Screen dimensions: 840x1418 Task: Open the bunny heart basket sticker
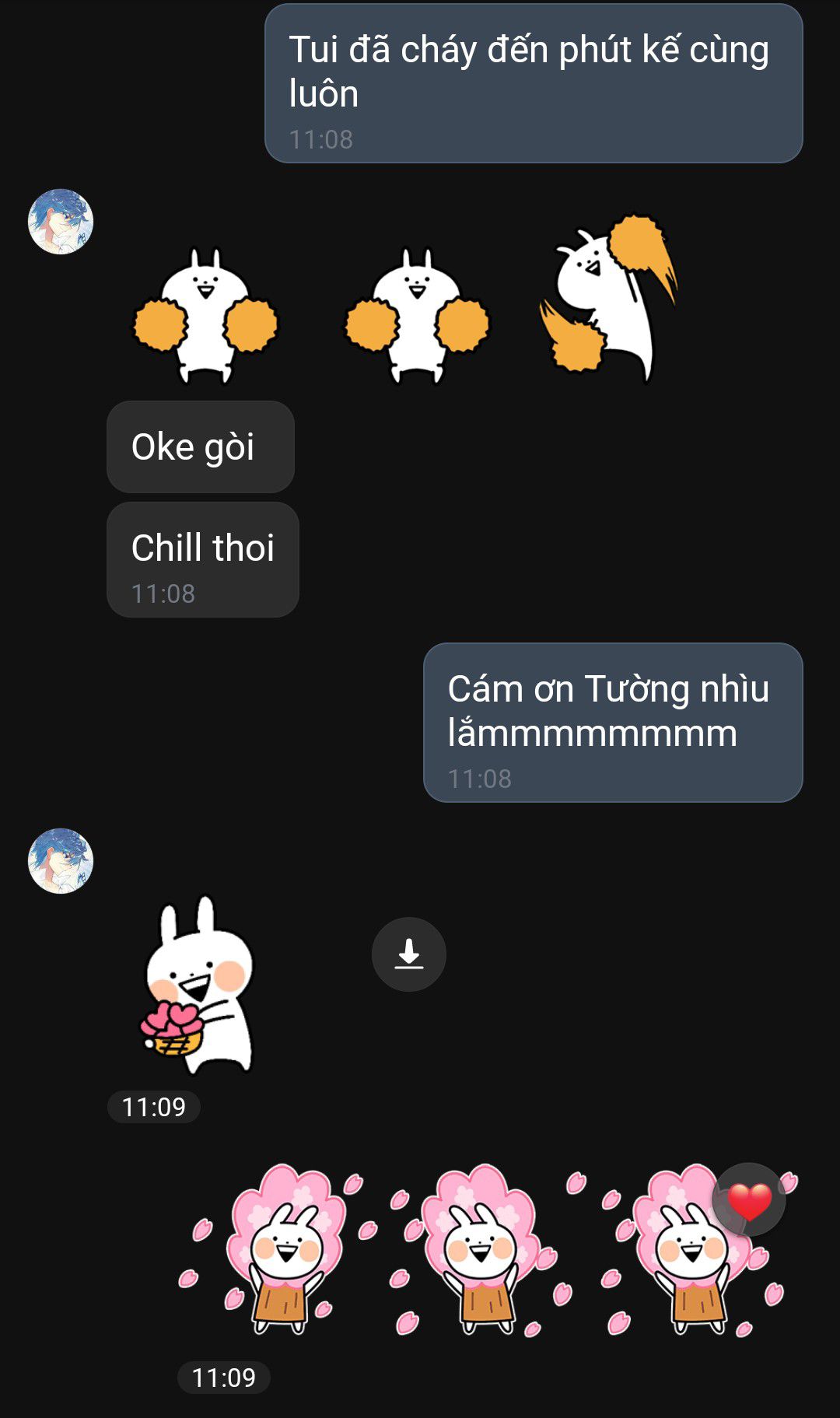pyautogui.click(x=198, y=986)
